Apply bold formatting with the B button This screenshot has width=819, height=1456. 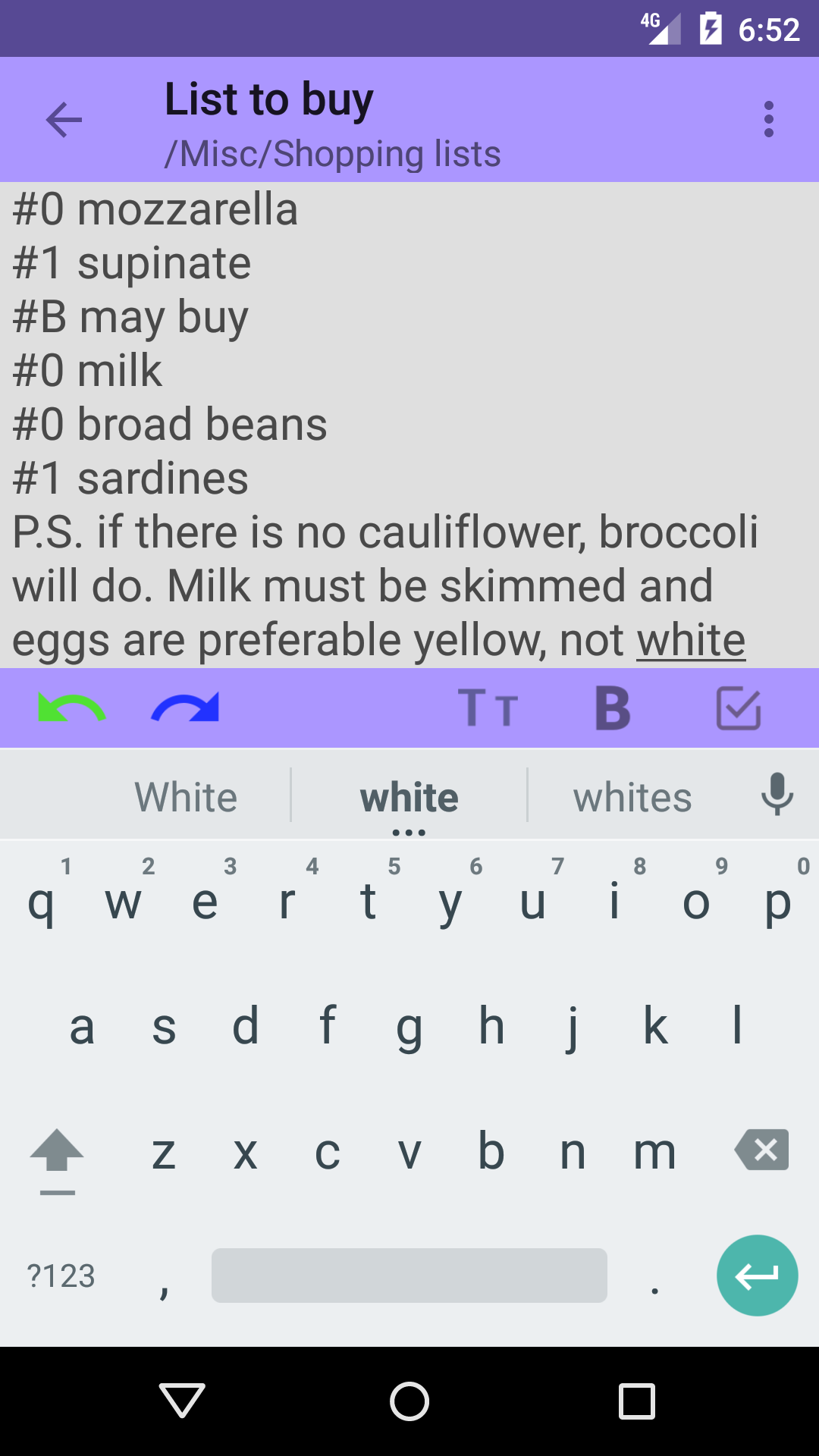pyautogui.click(x=613, y=708)
